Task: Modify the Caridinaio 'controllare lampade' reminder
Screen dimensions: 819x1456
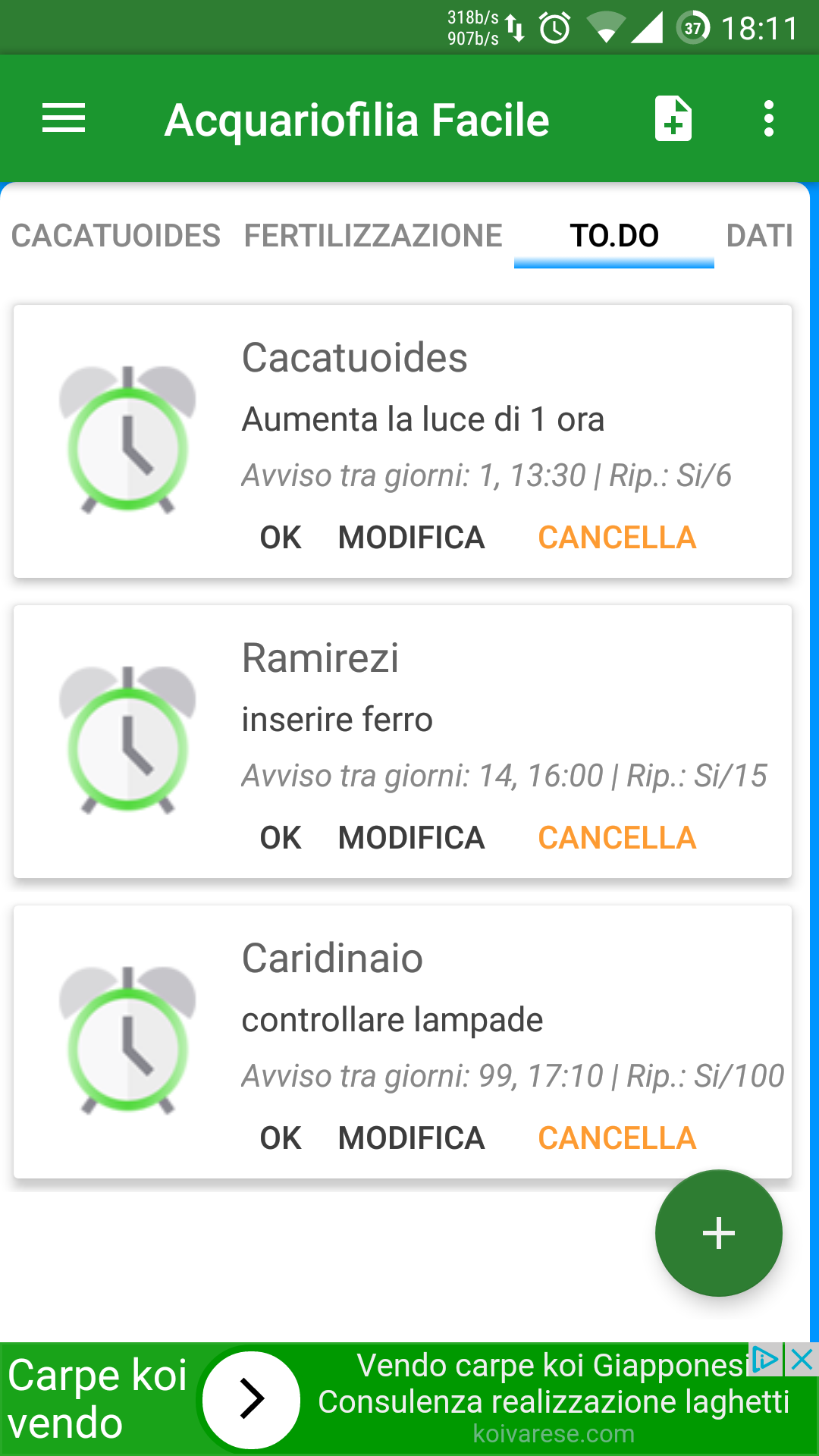Action: point(411,1138)
